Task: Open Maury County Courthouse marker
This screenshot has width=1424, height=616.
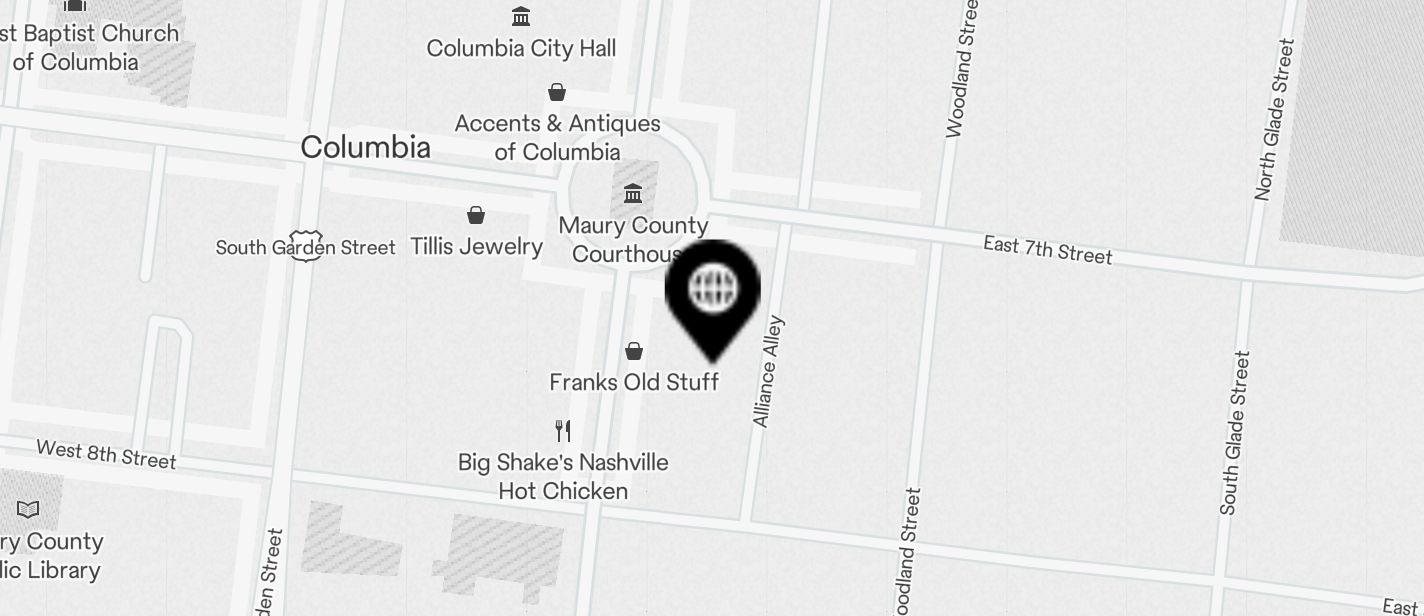Action: tap(633, 193)
